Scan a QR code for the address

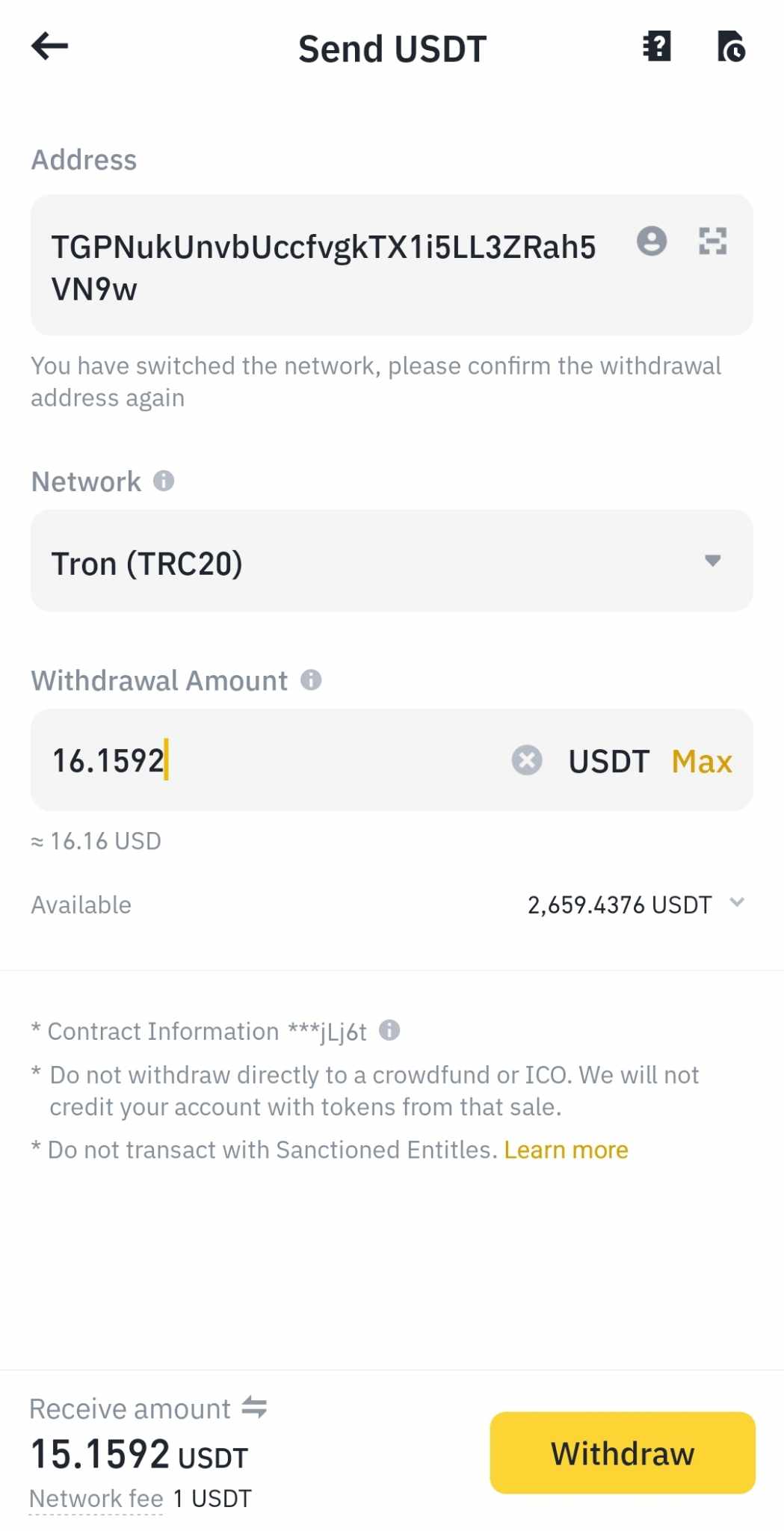coord(712,241)
